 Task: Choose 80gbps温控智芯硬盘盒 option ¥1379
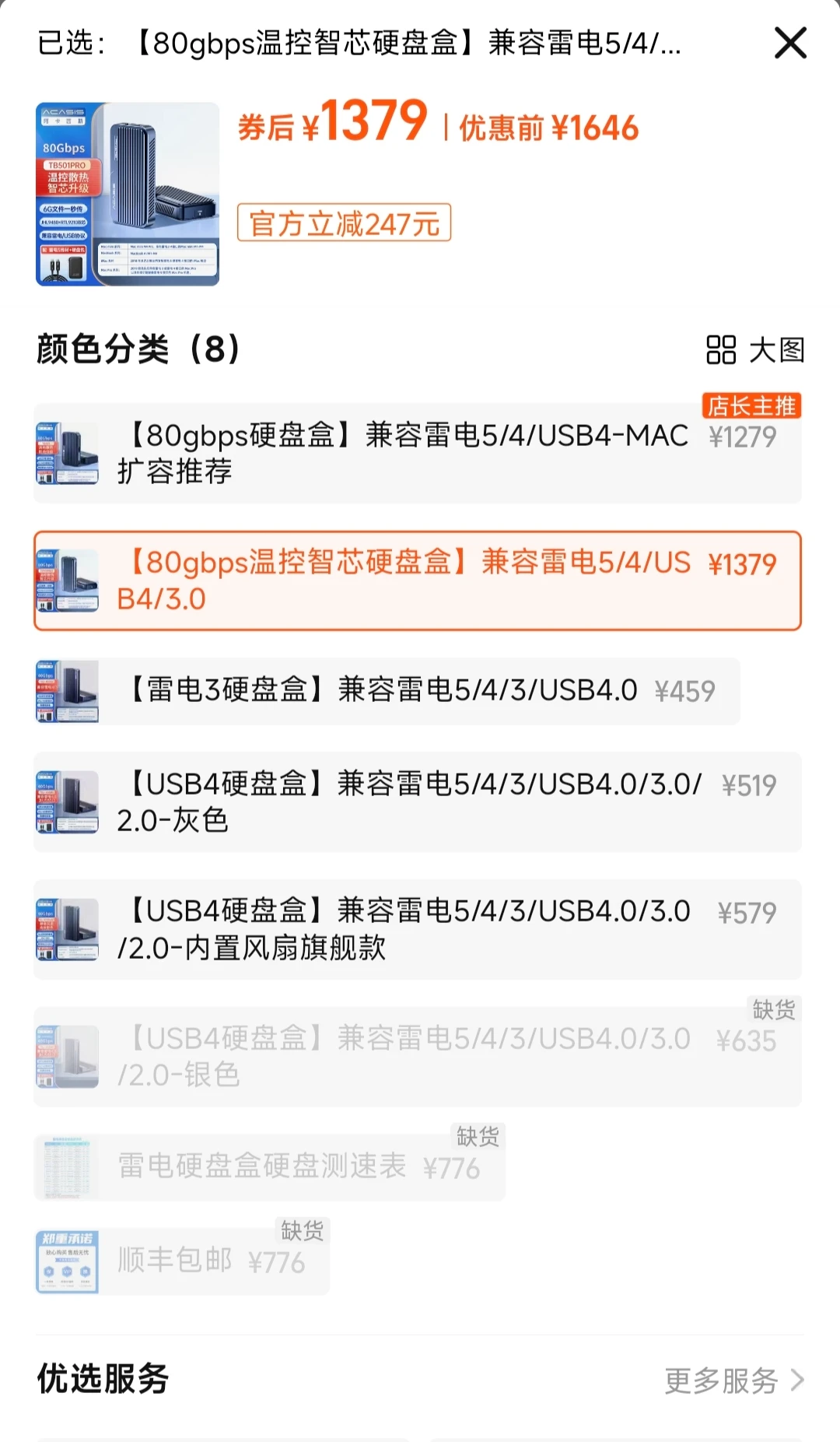pyautogui.click(x=417, y=581)
